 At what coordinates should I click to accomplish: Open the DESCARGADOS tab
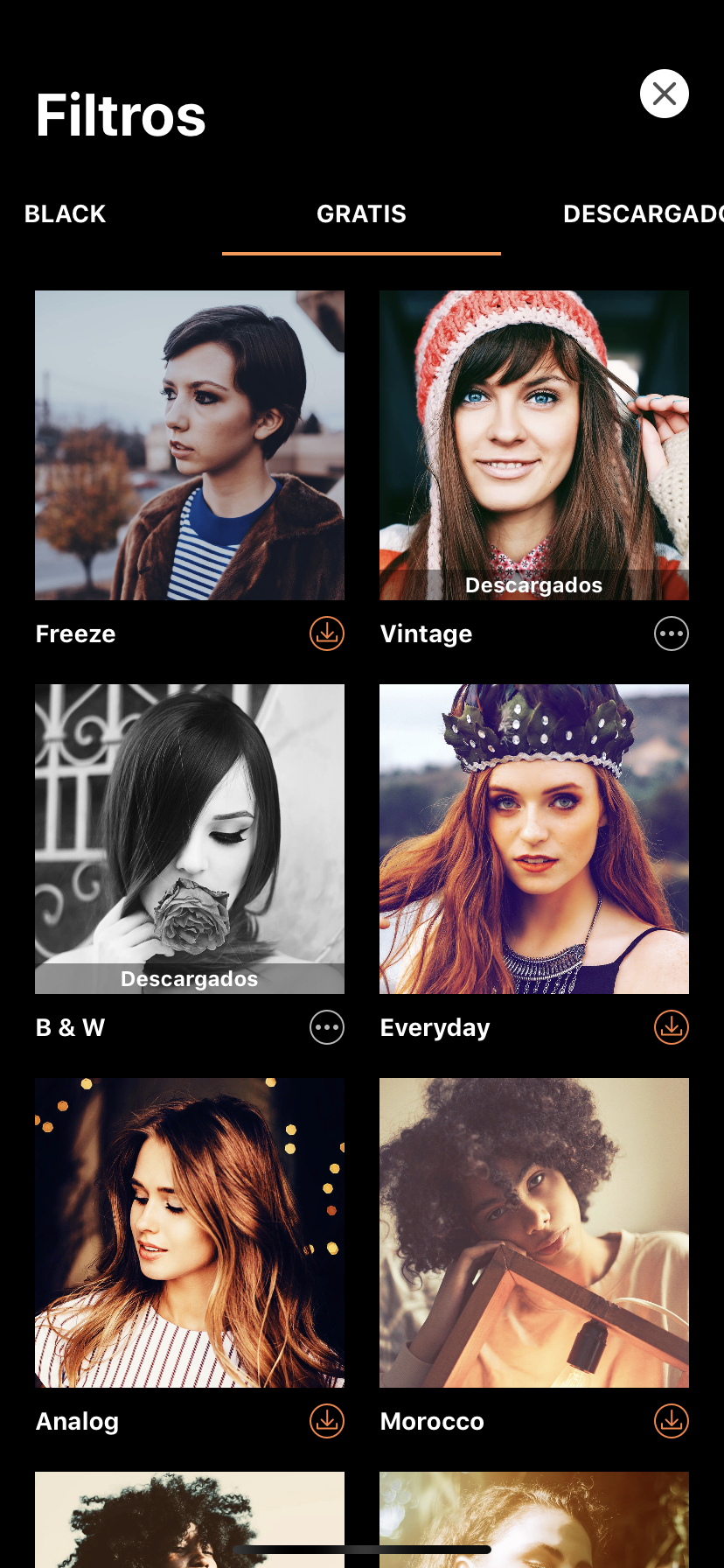642,214
